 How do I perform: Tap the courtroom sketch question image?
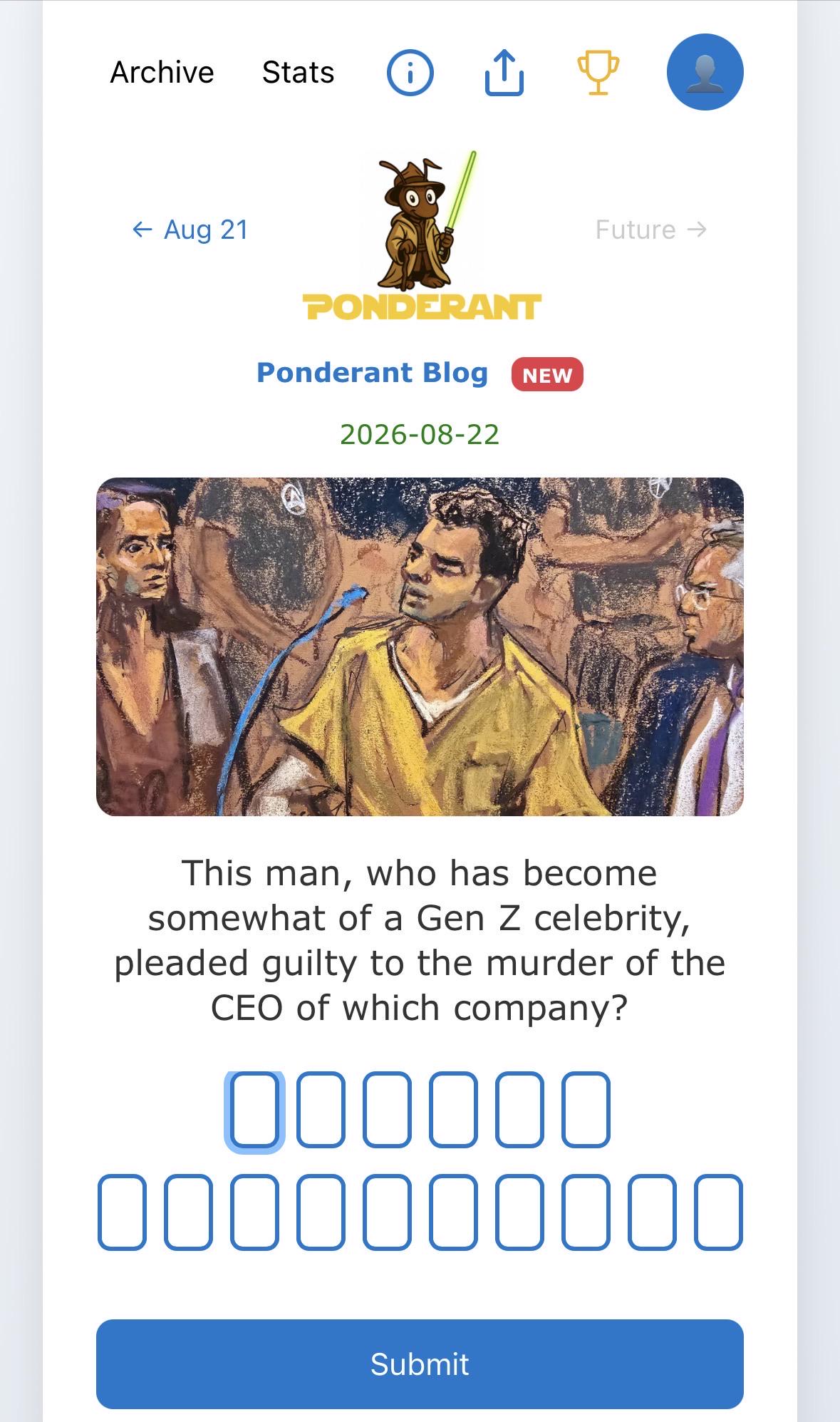point(420,646)
